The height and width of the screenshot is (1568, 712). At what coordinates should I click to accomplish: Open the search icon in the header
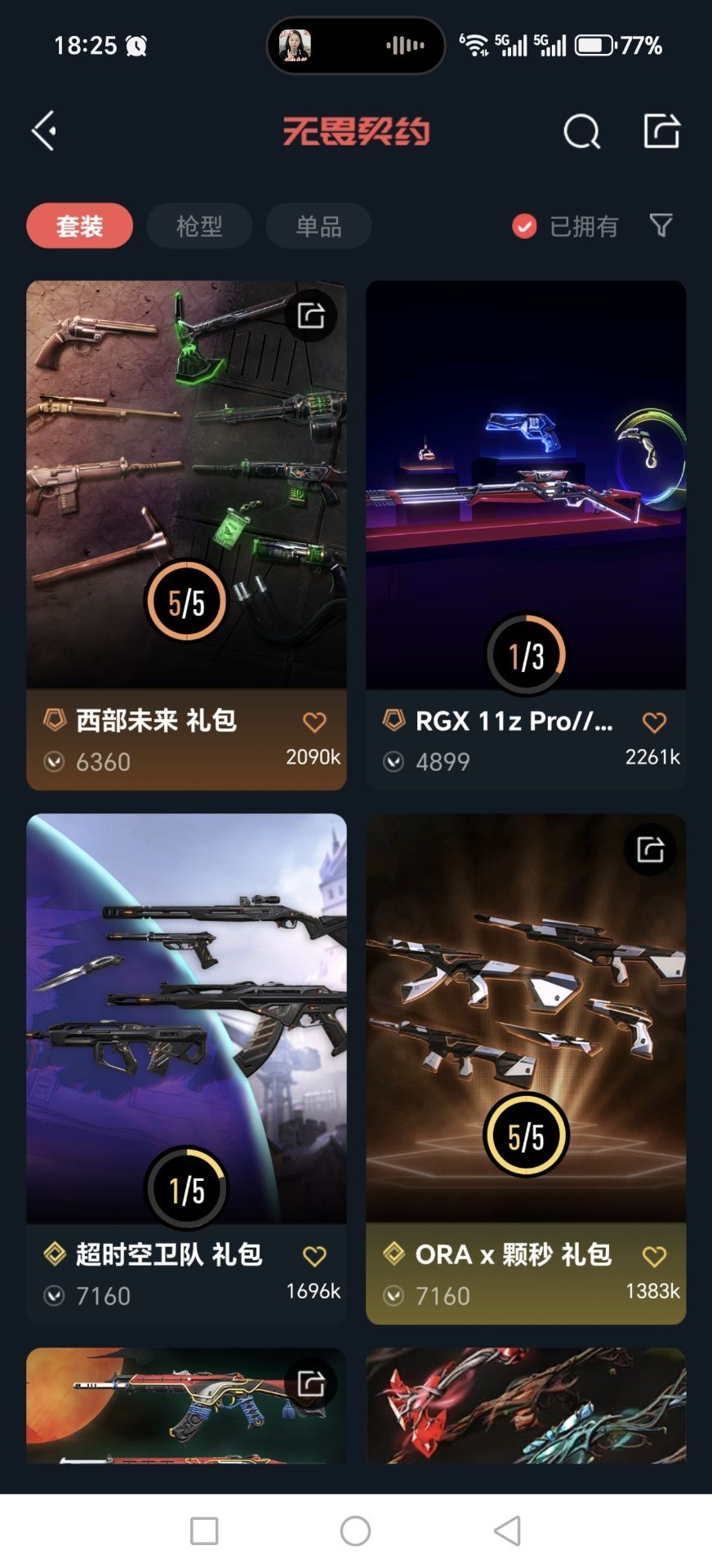pyautogui.click(x=581, y=131)
